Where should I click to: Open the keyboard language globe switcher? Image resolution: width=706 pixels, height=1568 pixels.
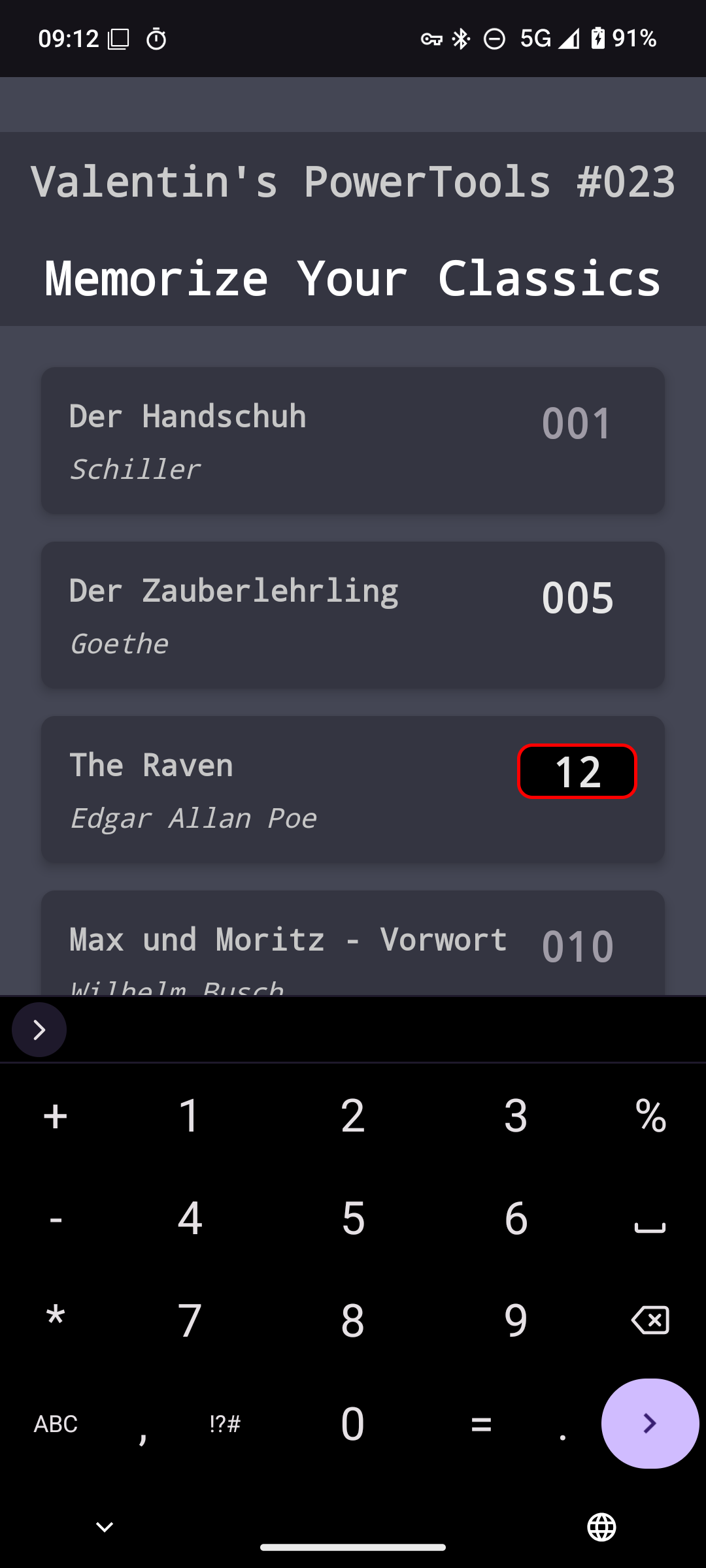tap(601, 1527)
